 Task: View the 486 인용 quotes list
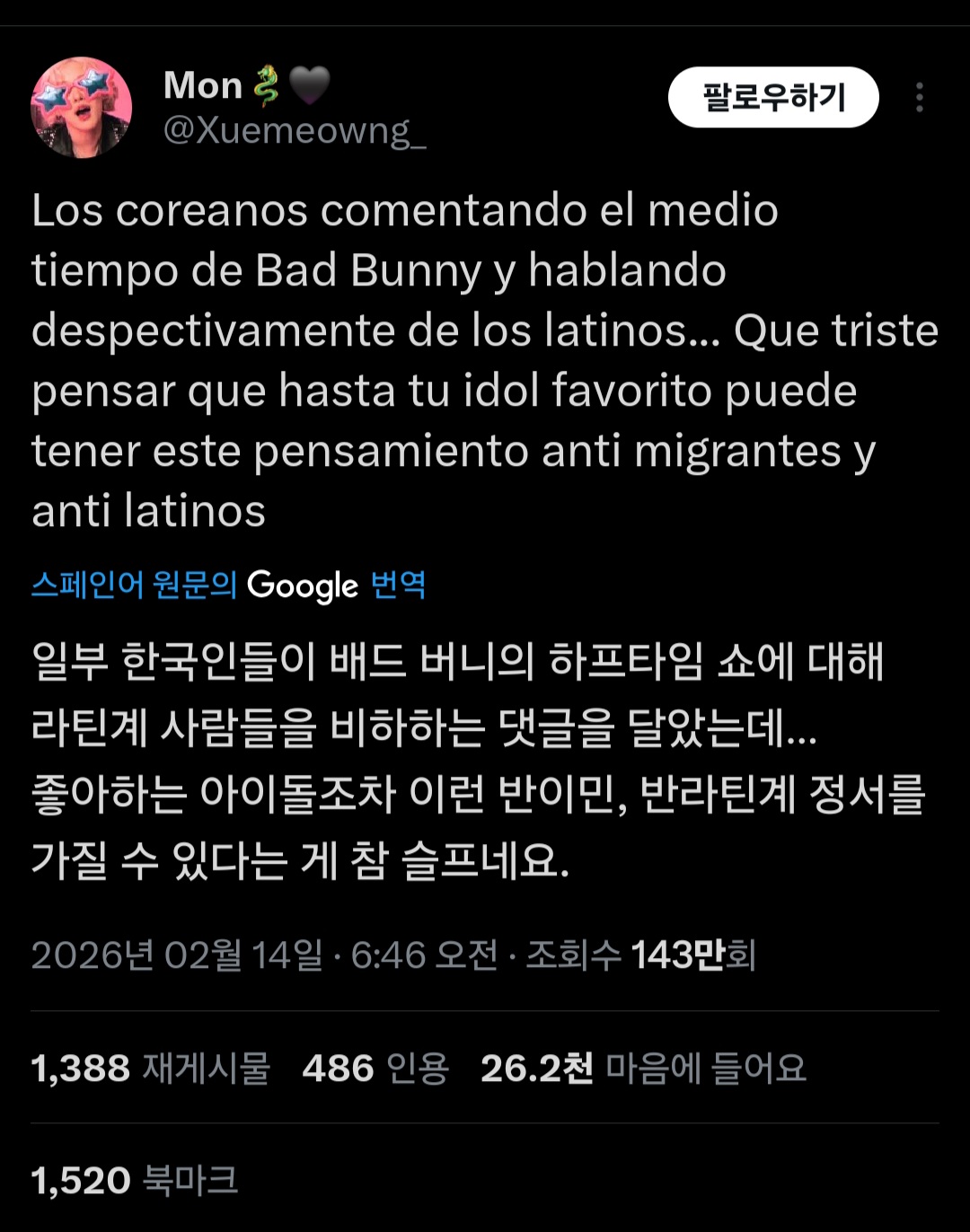pyautogui.click(x=375, y=1069)
